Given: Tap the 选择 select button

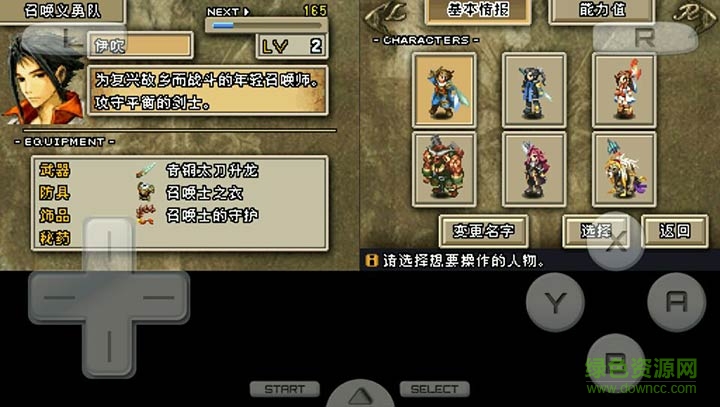Looking at the screenshot, I should (596, 230).
